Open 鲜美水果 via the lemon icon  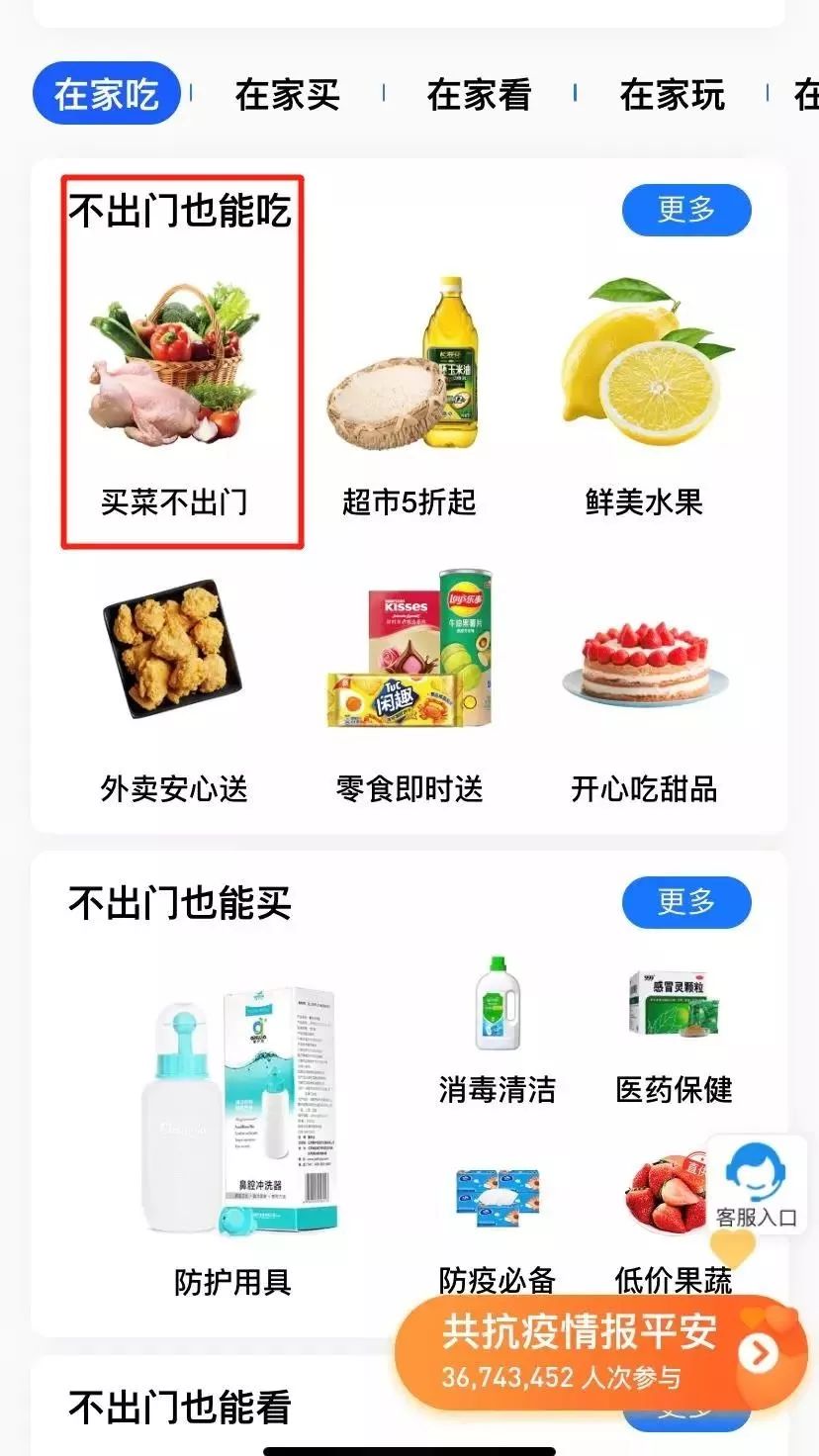pyautogui.click(x=643, y=366)
